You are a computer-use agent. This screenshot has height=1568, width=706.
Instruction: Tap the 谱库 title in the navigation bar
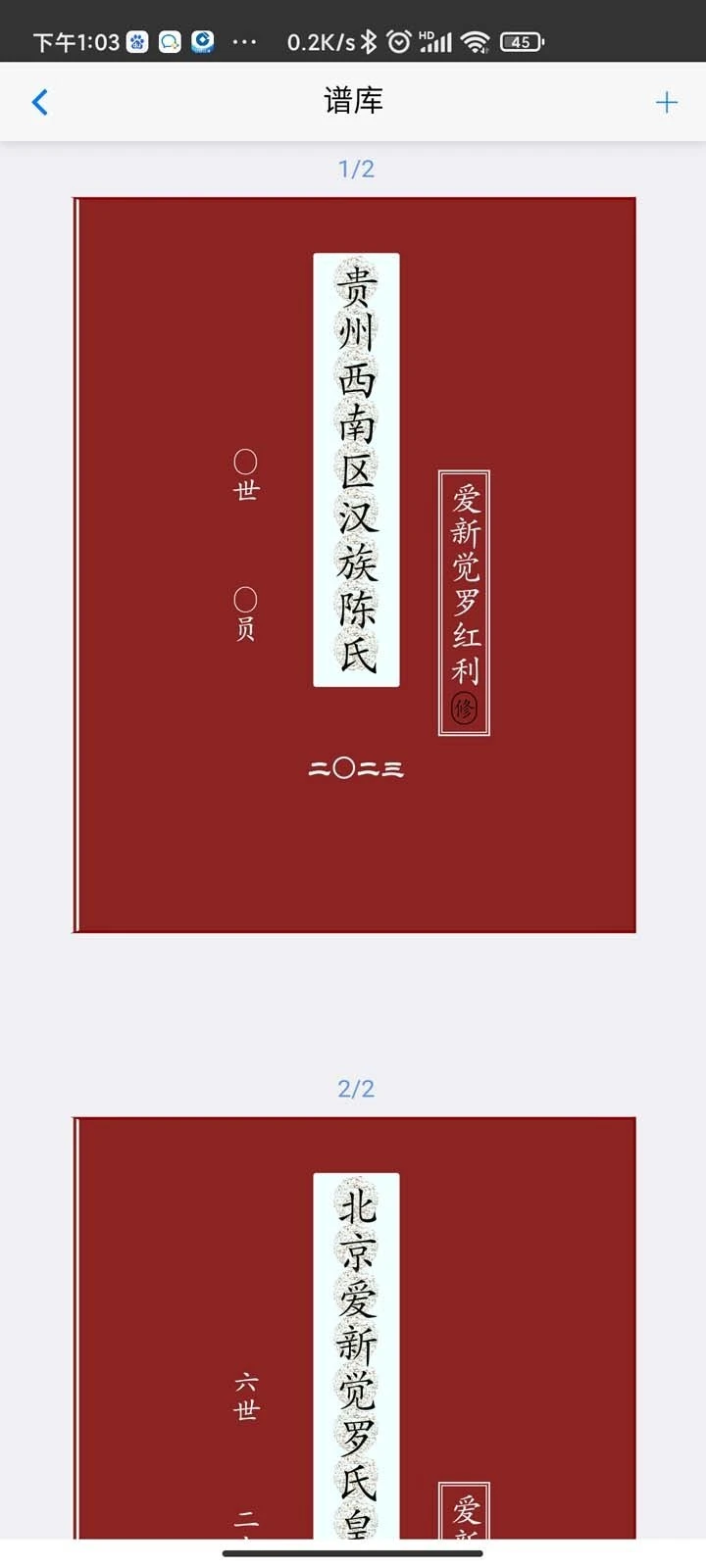pyautogui.click(x=353, y=101)
